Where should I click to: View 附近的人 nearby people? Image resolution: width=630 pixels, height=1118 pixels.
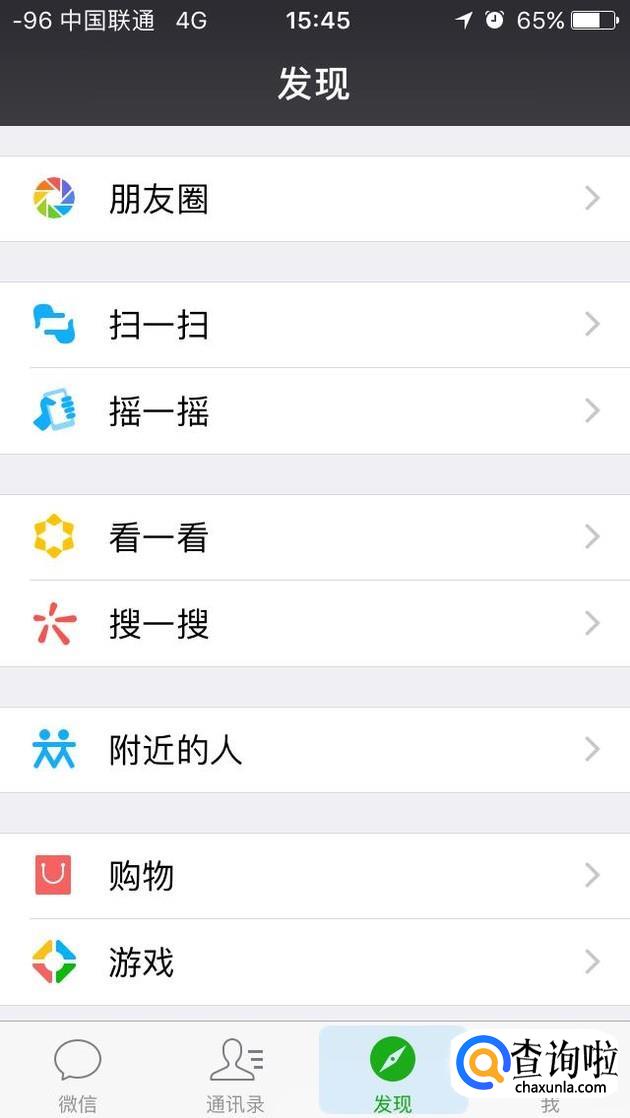coord(315,750)
